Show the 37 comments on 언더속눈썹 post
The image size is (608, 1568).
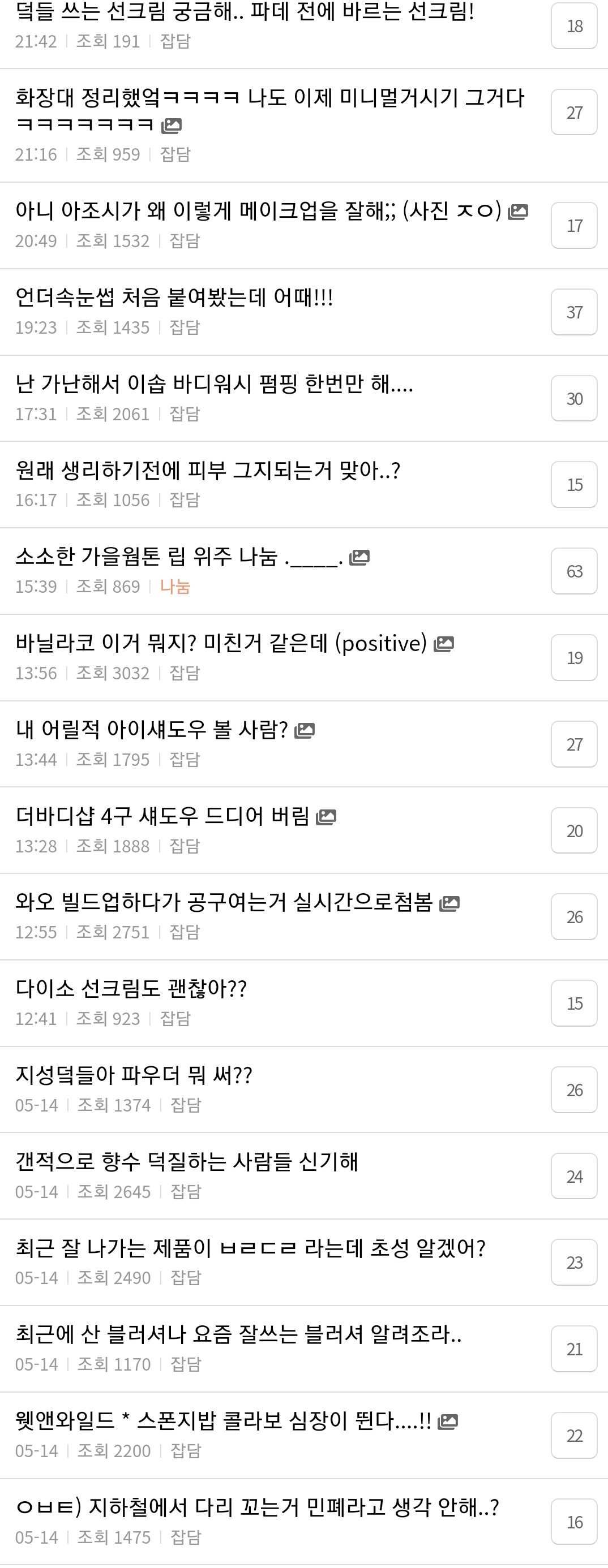(x=574, y=312)
